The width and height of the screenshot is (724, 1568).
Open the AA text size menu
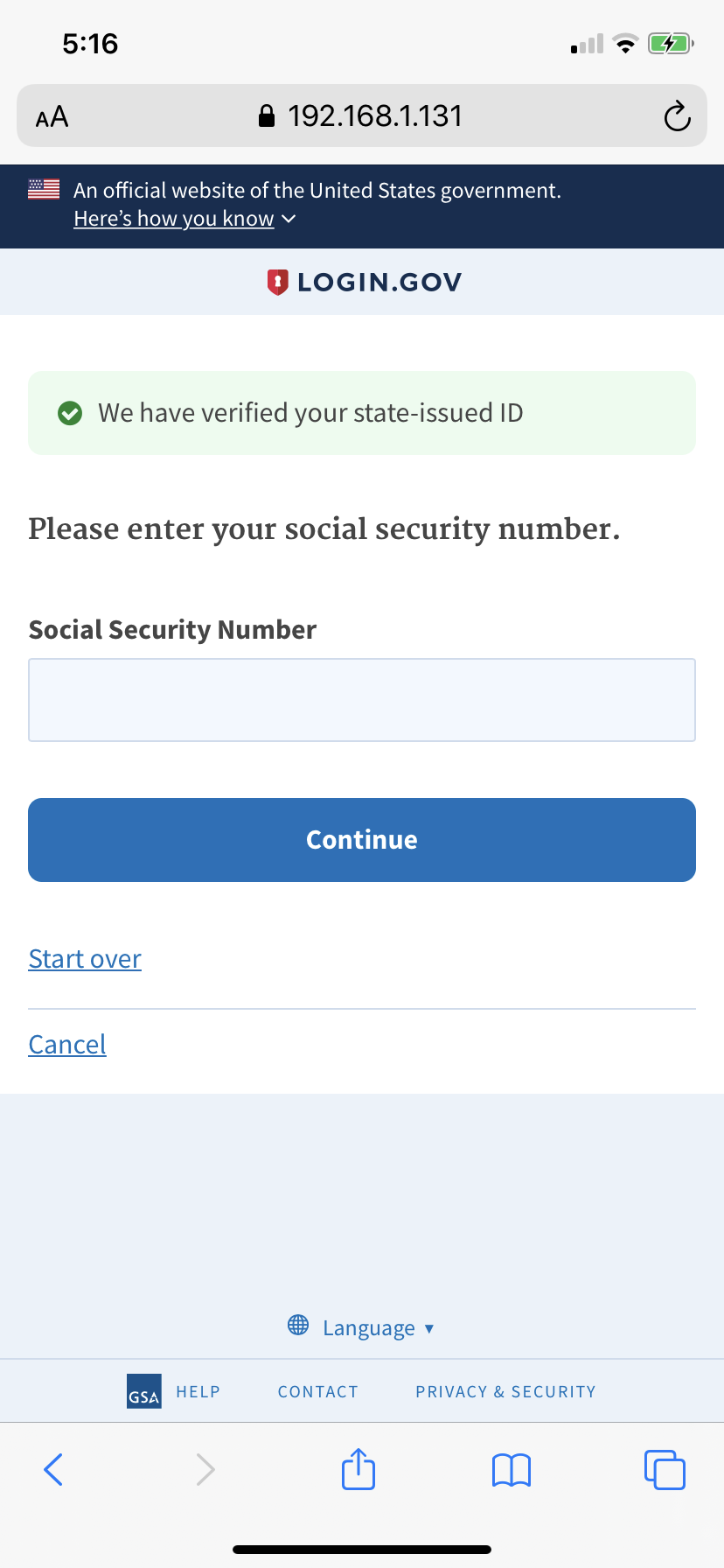tap(52, 116)
